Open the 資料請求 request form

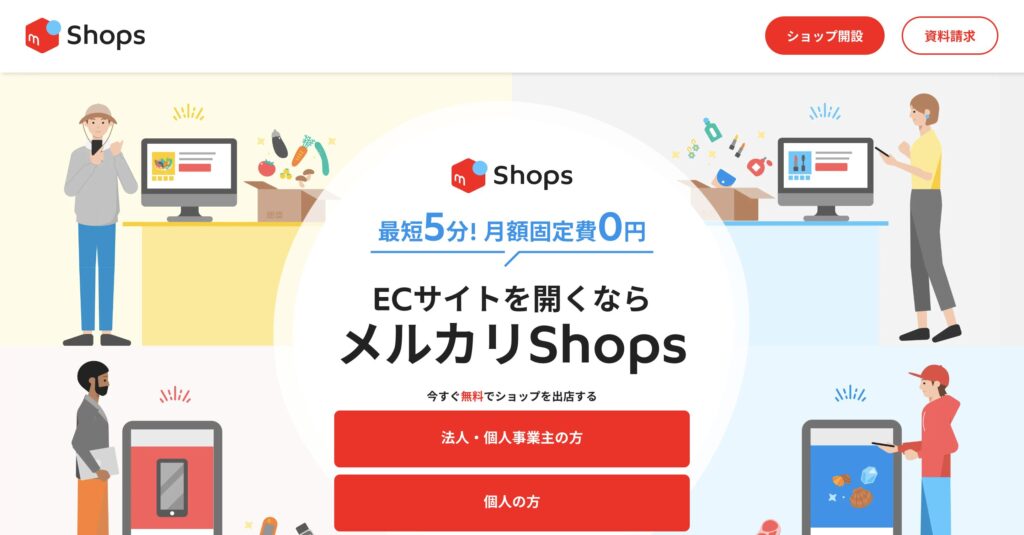[949, 36]
